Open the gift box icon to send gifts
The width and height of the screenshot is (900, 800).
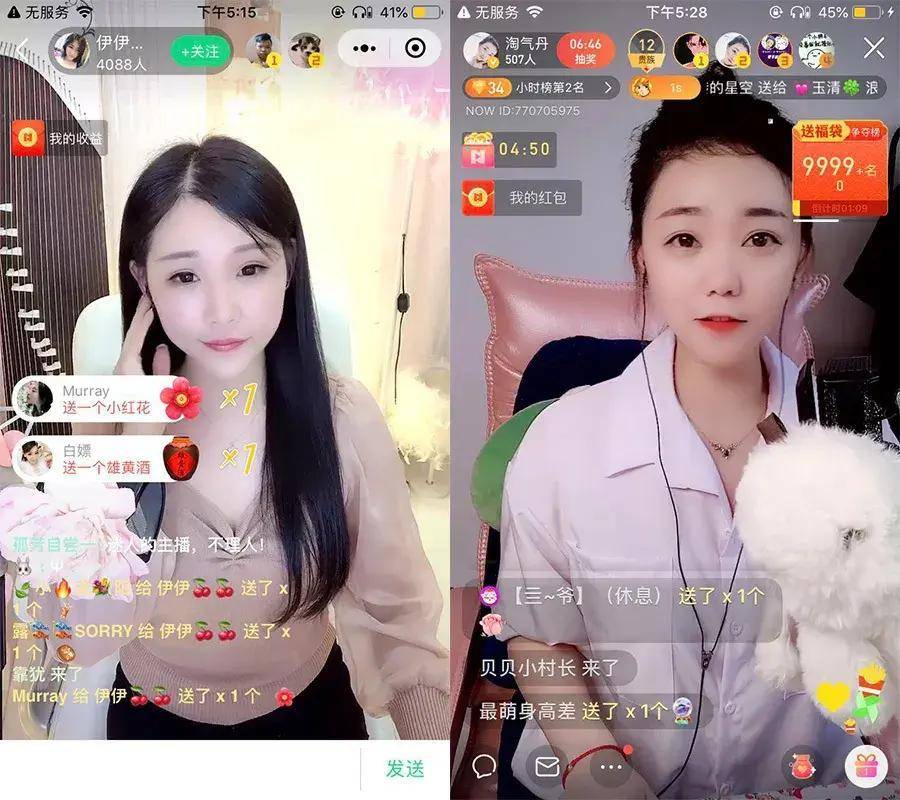tap(865, 767)
